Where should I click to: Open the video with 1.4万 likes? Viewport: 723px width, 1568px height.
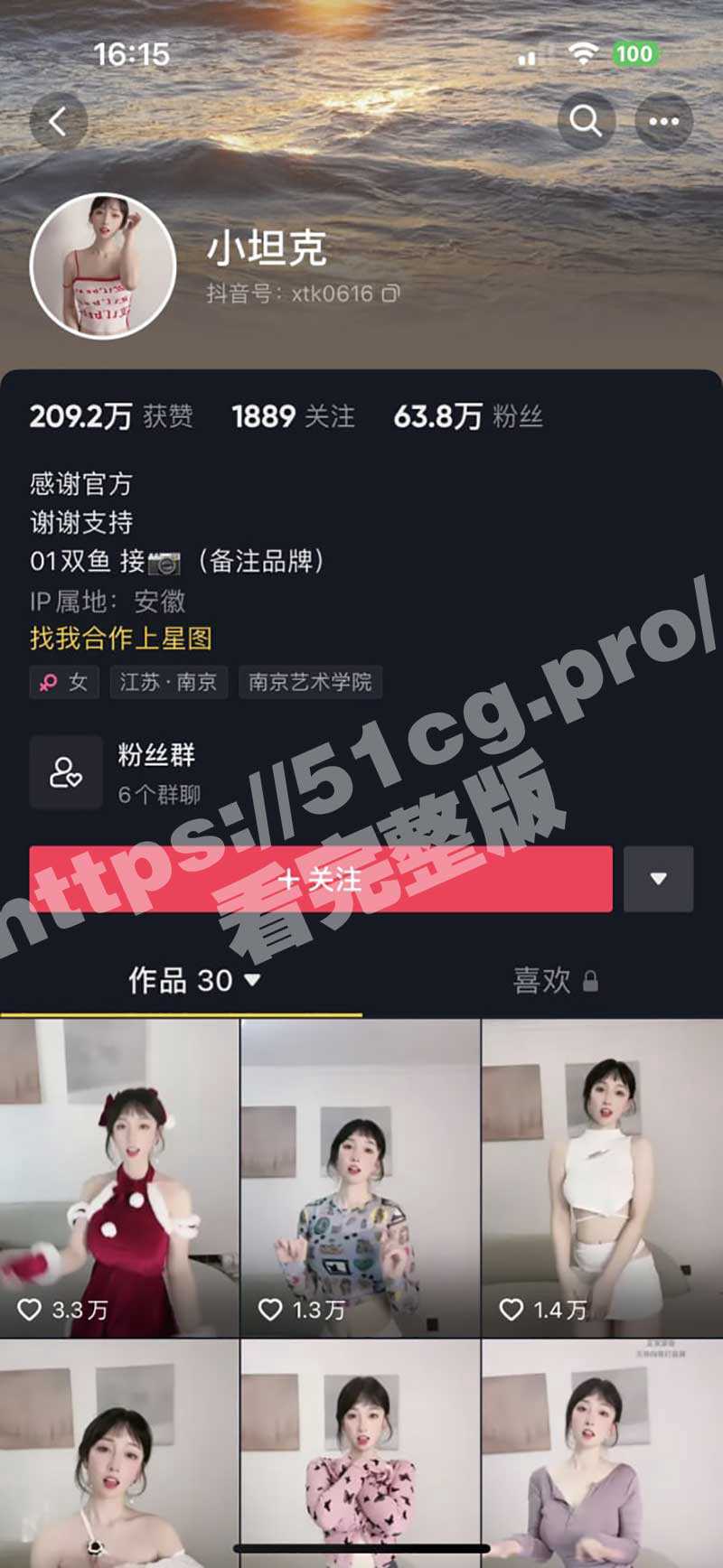(x=602, y=1177)
